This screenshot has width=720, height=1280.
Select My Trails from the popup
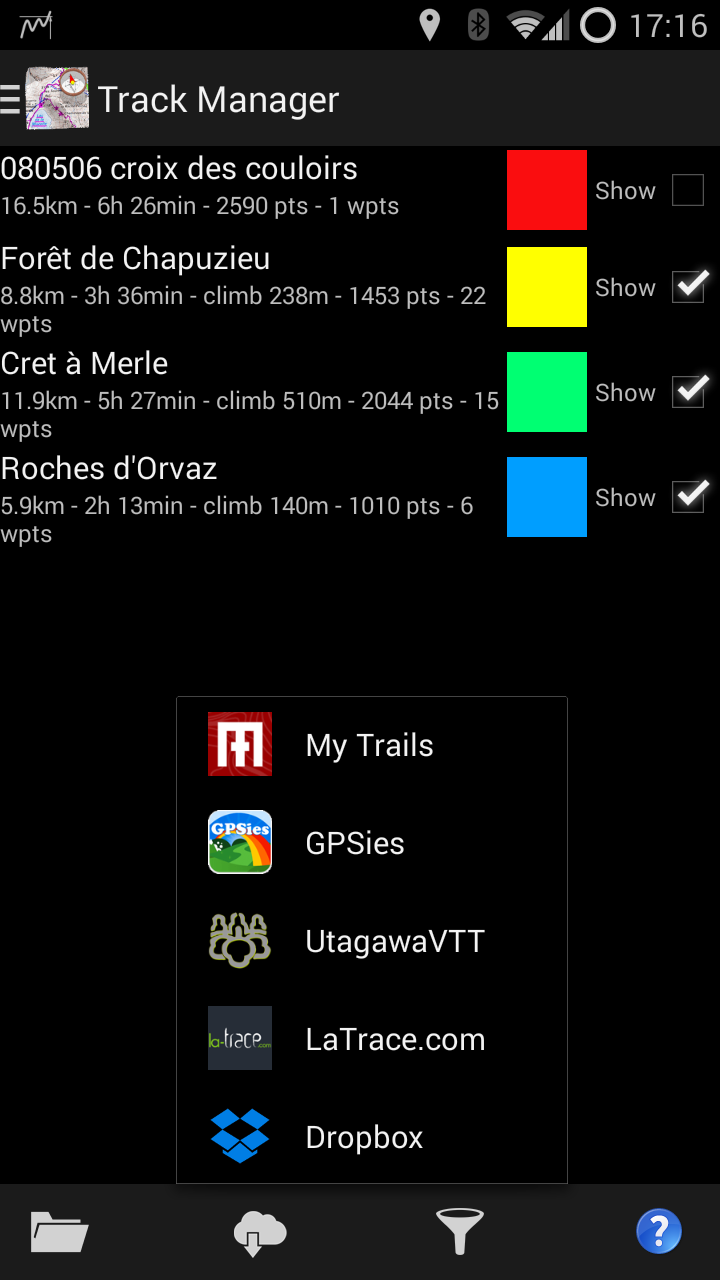click(x=371, y=745)
